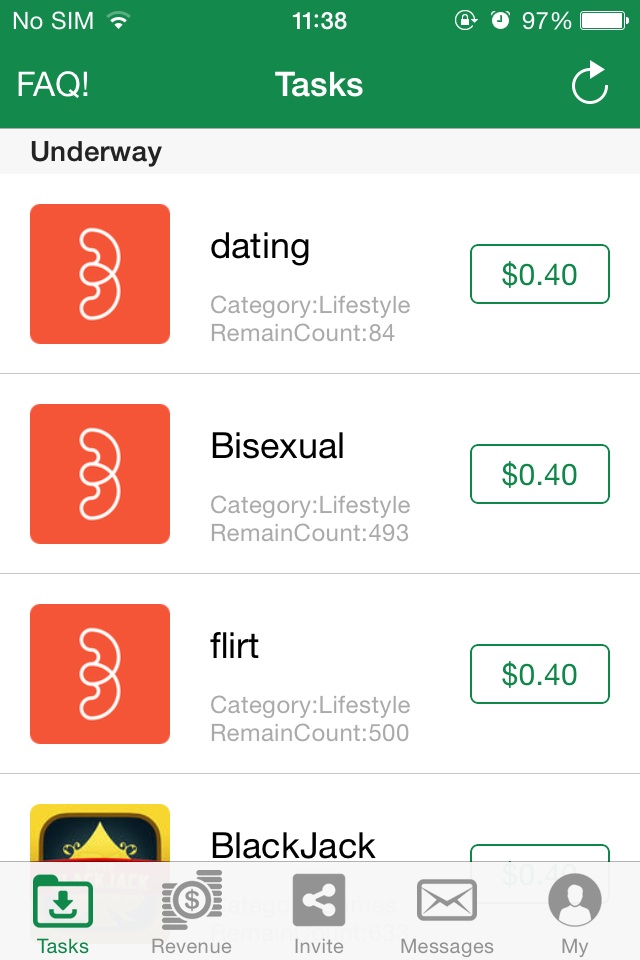Go to the Messages tab
Image resolution: width=640 pixels, height=960 pixels.
[x=446, y=912]
